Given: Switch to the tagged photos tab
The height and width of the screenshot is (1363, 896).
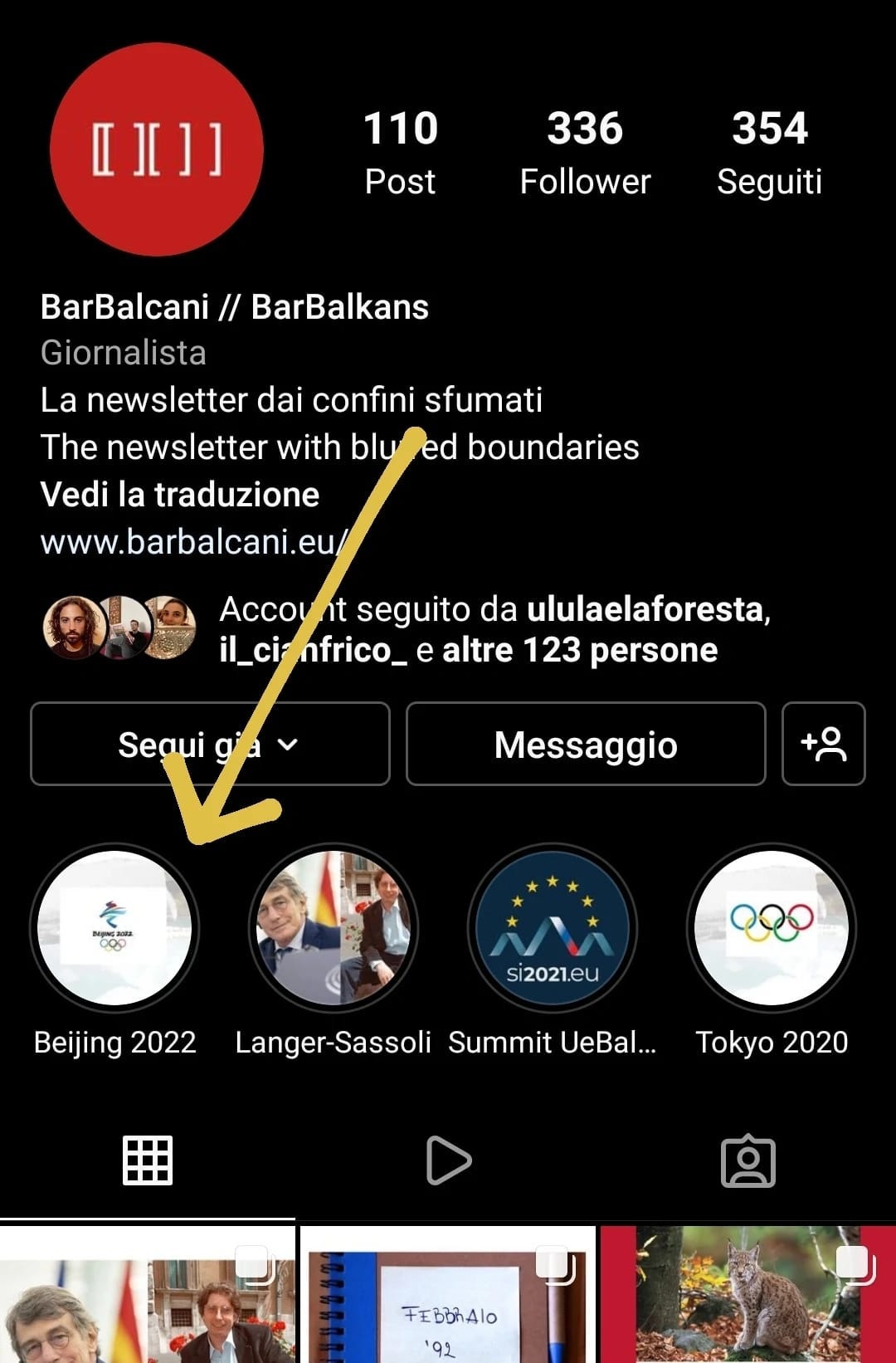Looking at the screenshot, I should [x=747, y=1160].
